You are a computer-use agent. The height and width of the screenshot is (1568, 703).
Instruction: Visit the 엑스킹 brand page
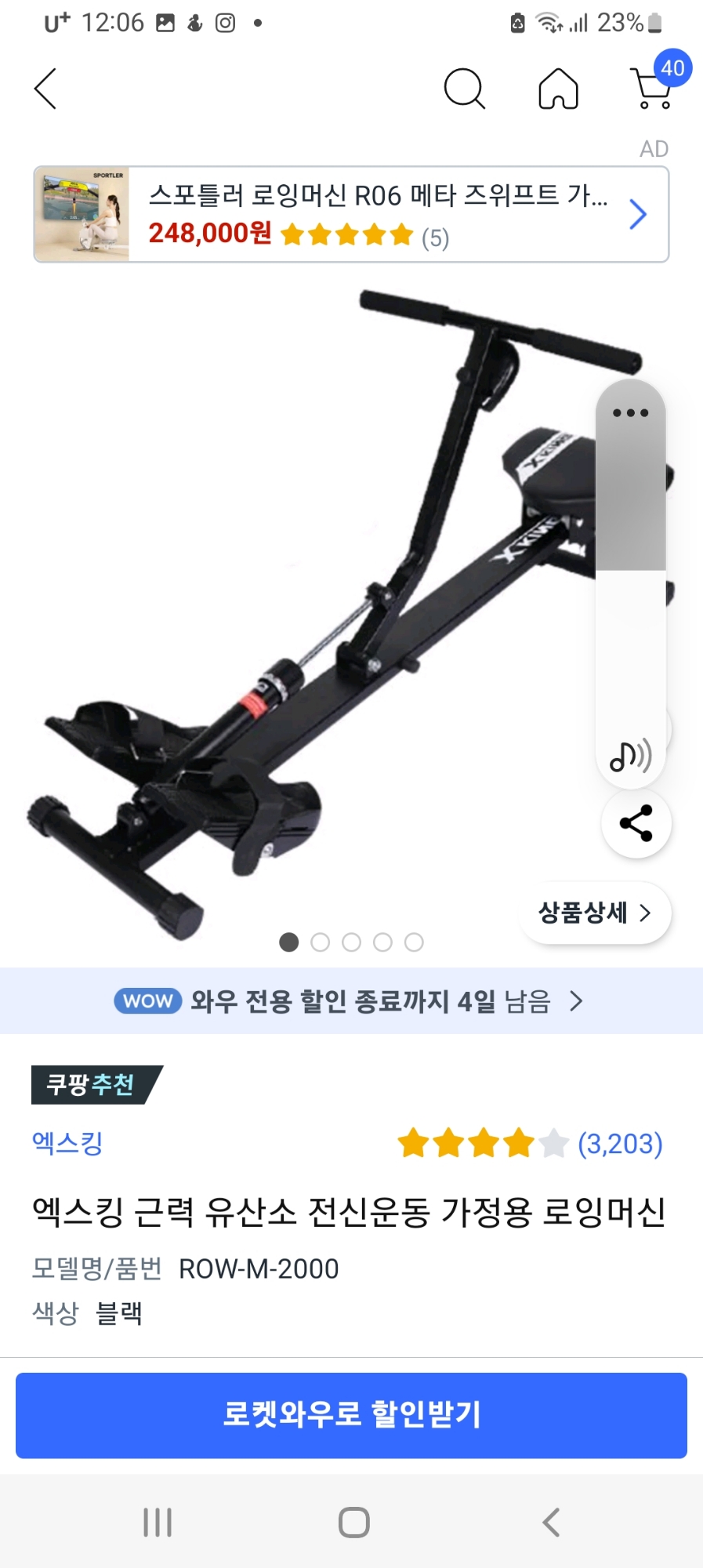(67, 1143)
